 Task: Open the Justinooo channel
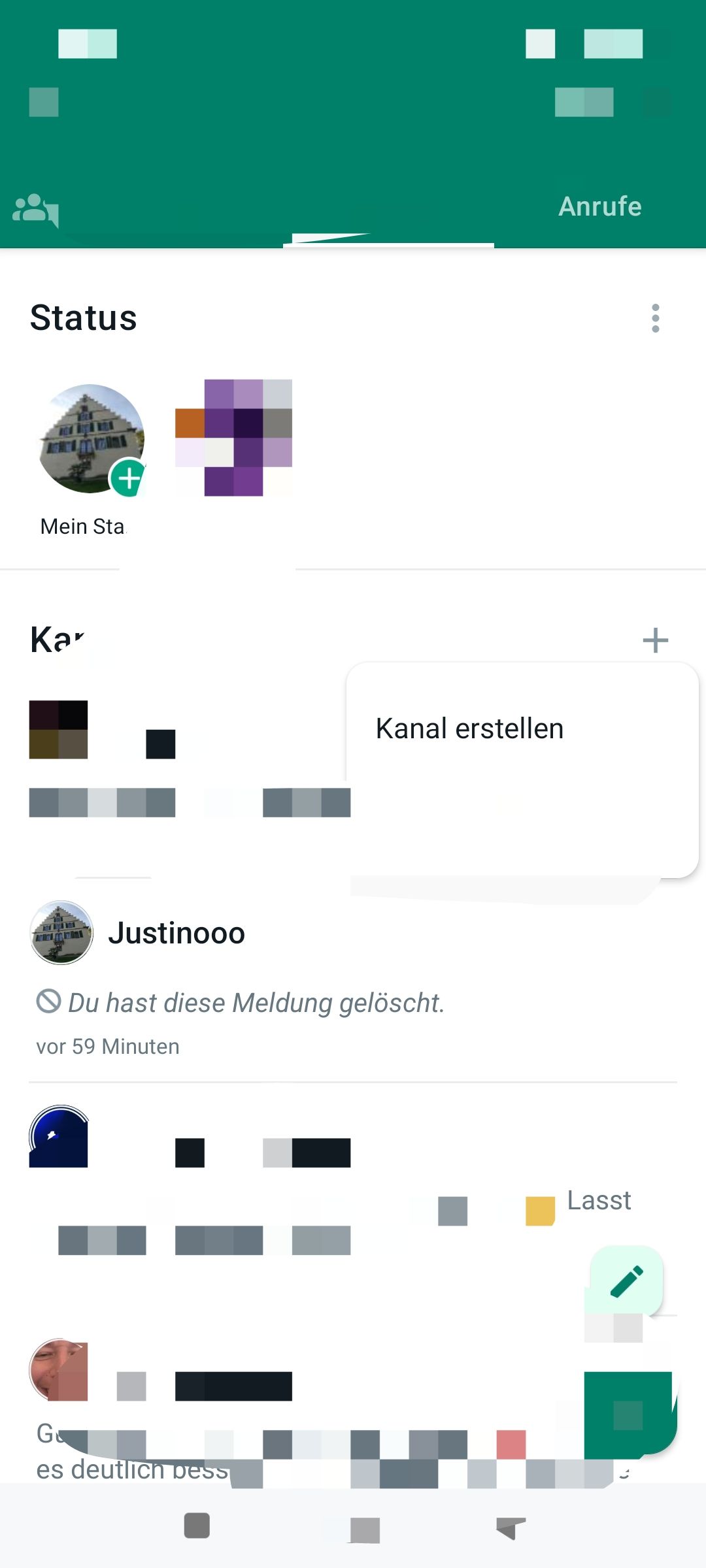point(176,933)
